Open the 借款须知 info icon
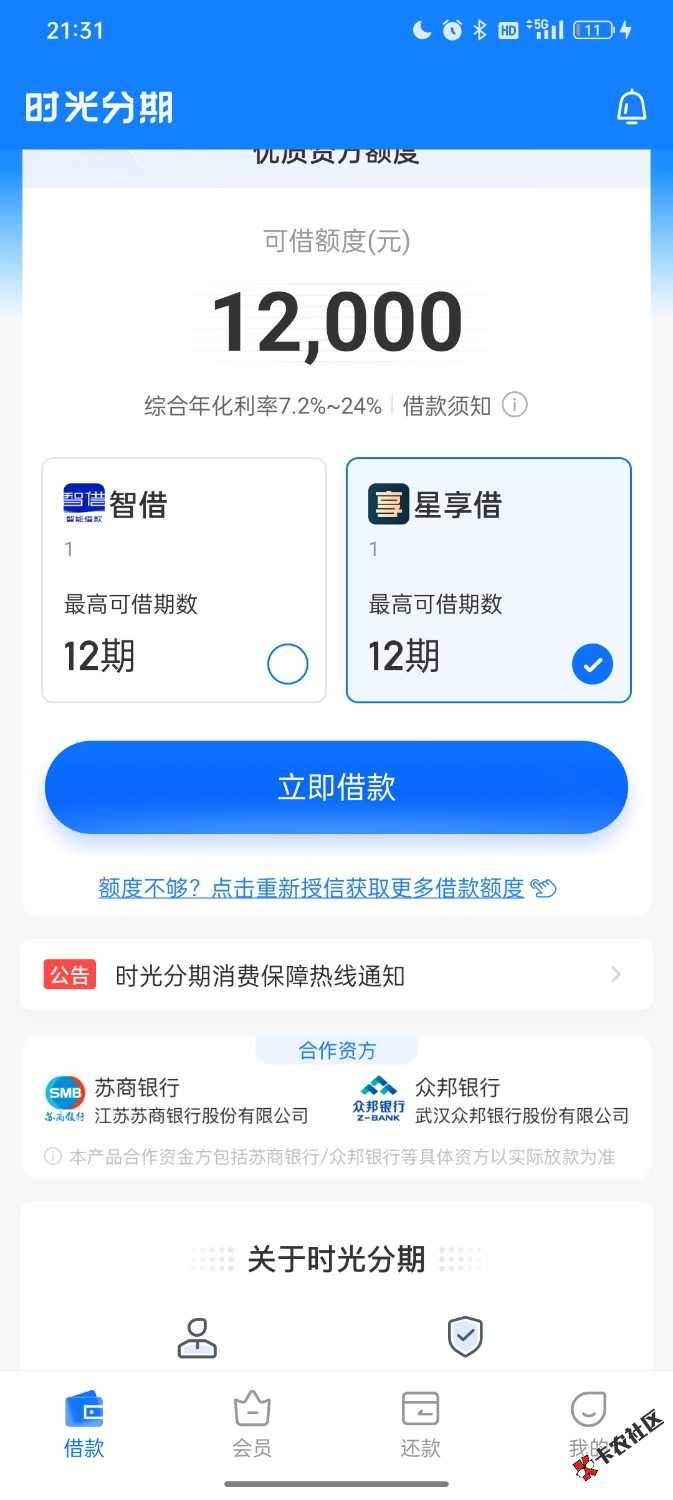 click(514, 405)
